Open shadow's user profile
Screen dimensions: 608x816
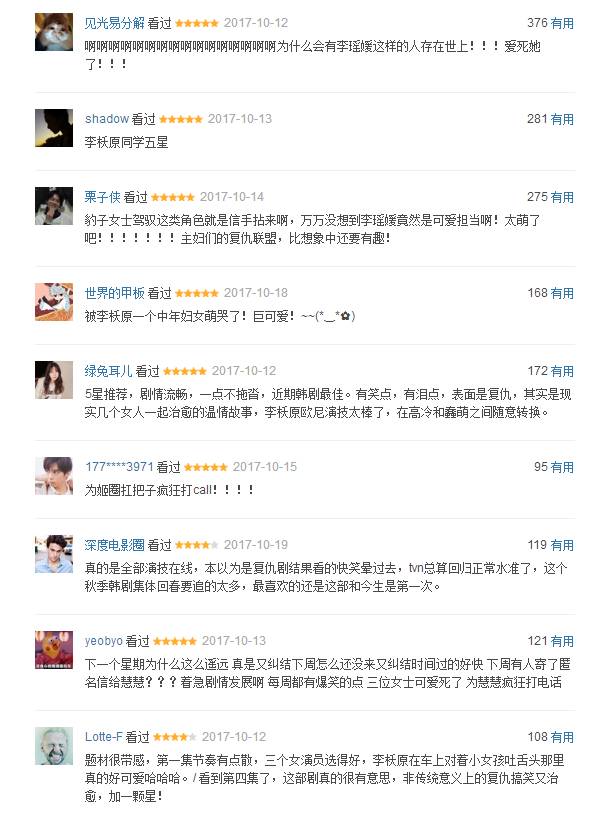107,119
